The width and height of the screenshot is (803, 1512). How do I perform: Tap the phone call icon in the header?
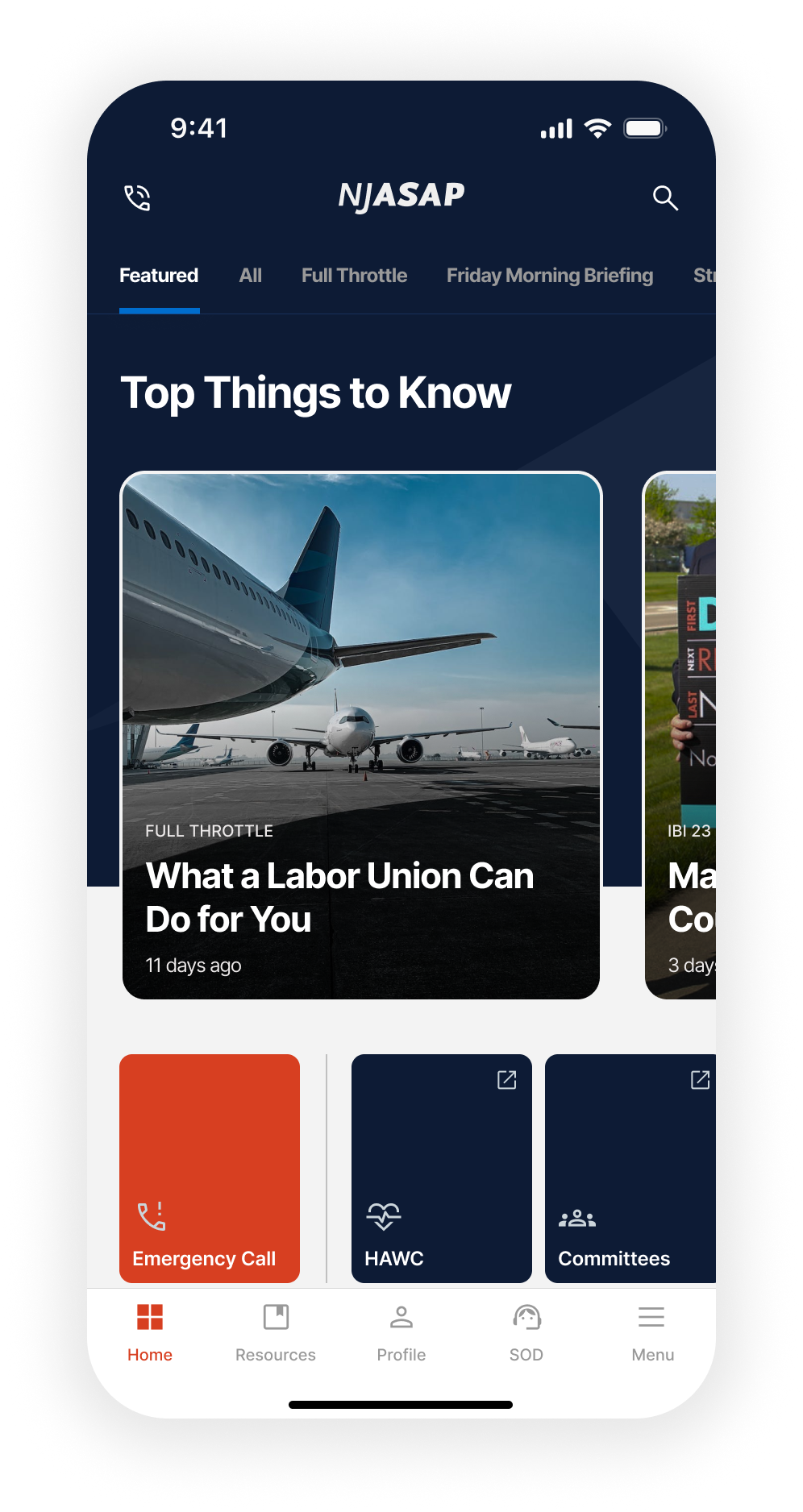137,197
